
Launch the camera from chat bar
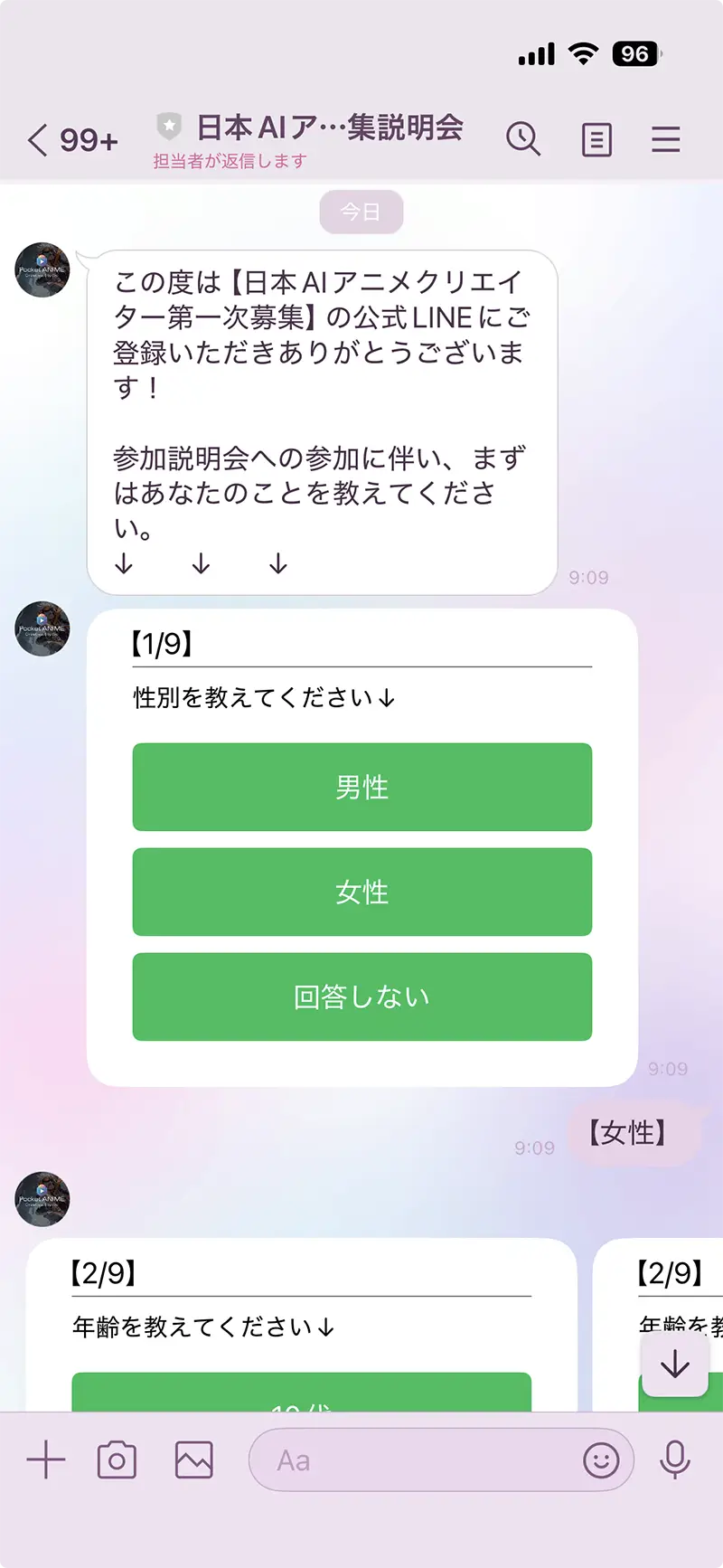coord(117,1459)
